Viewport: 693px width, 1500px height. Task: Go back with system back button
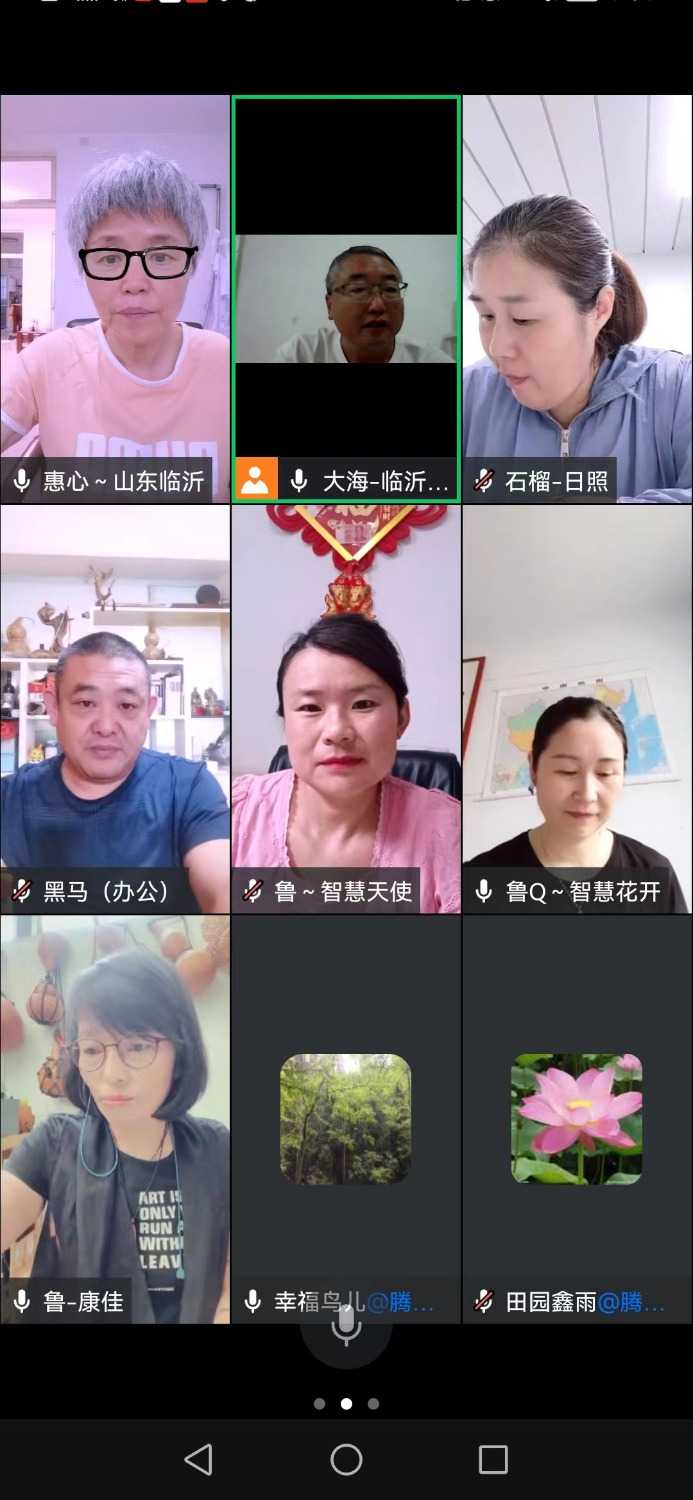(x=199, y=1459)
